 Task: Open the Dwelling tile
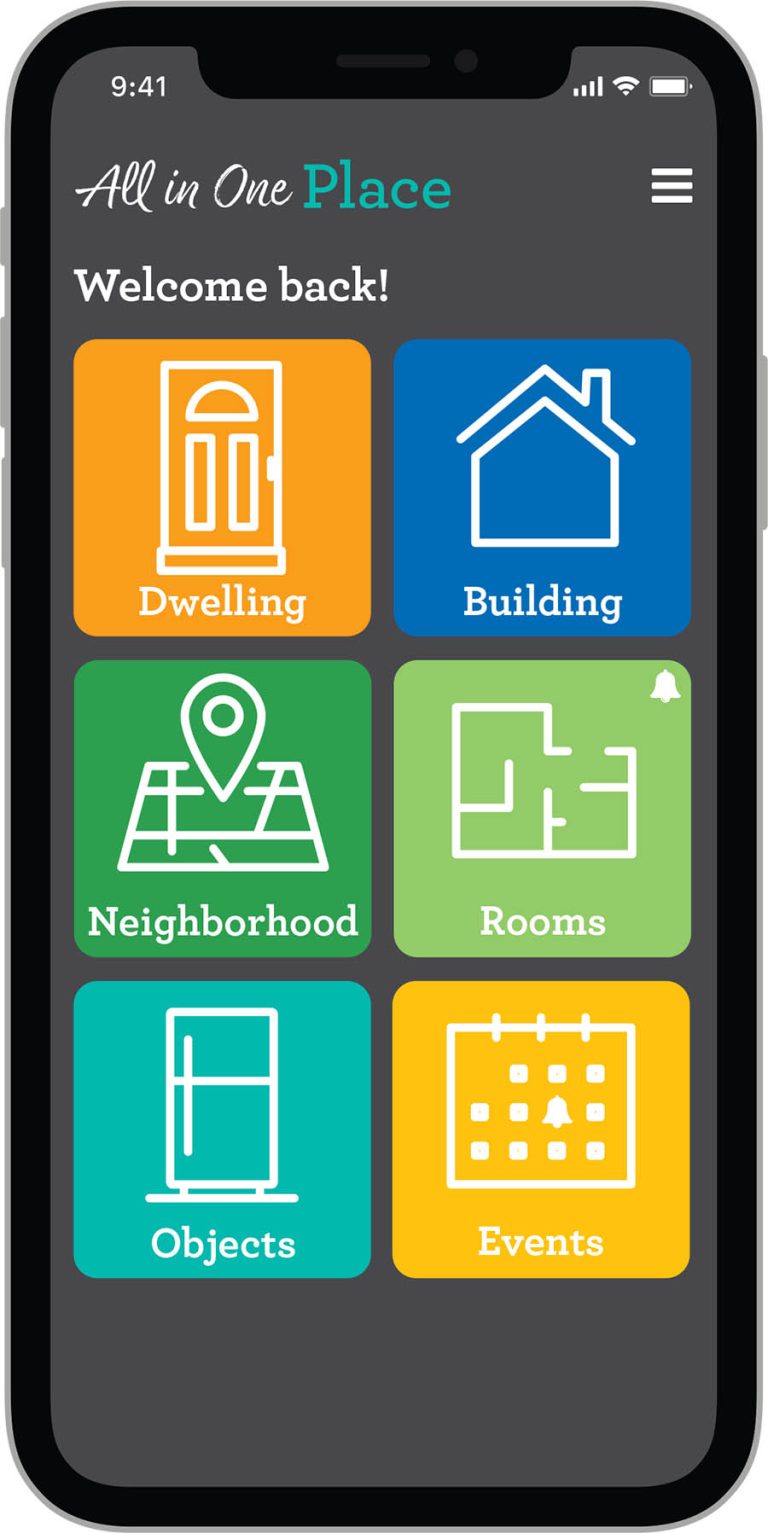click(222, 487)
